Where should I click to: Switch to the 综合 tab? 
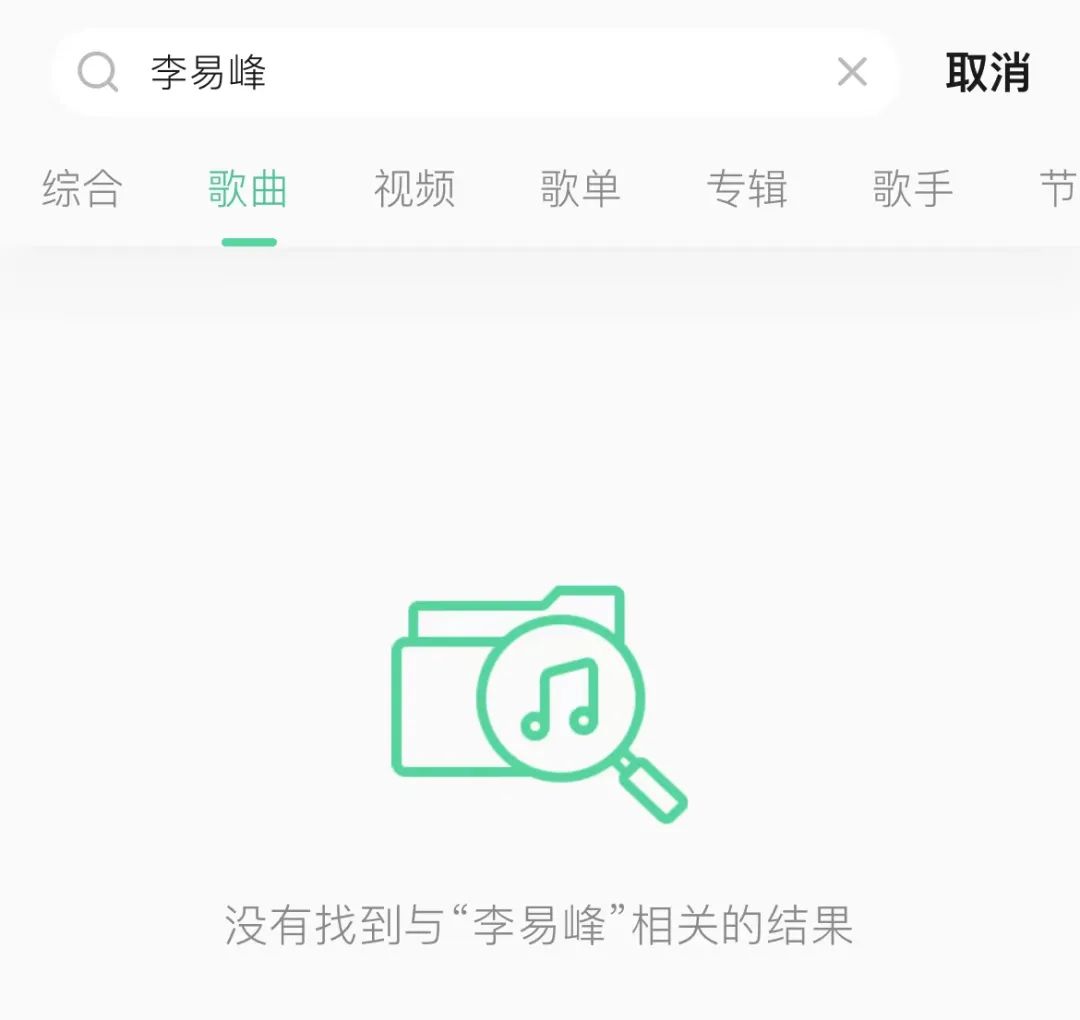(x=82, y=189)
